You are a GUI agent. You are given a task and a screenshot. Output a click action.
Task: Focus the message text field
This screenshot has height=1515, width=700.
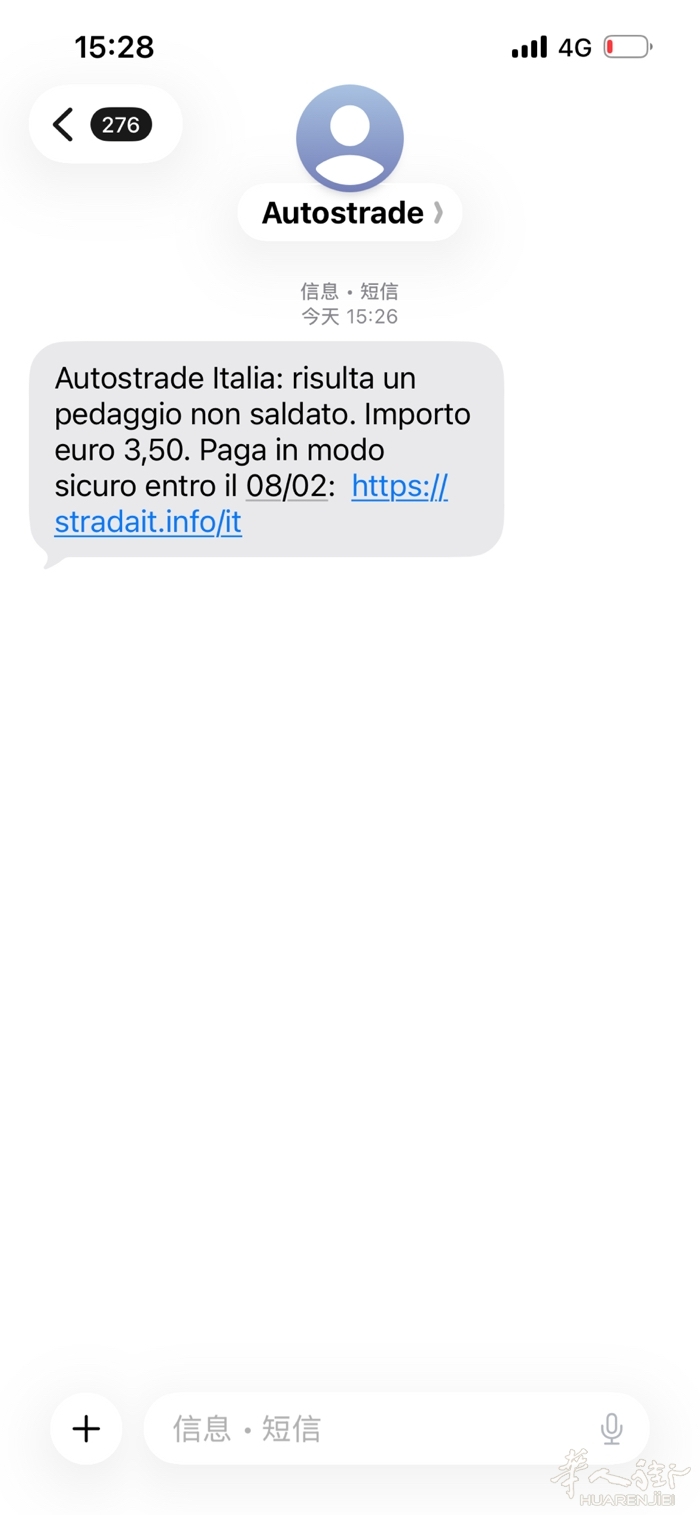(x=370, y=1428)
